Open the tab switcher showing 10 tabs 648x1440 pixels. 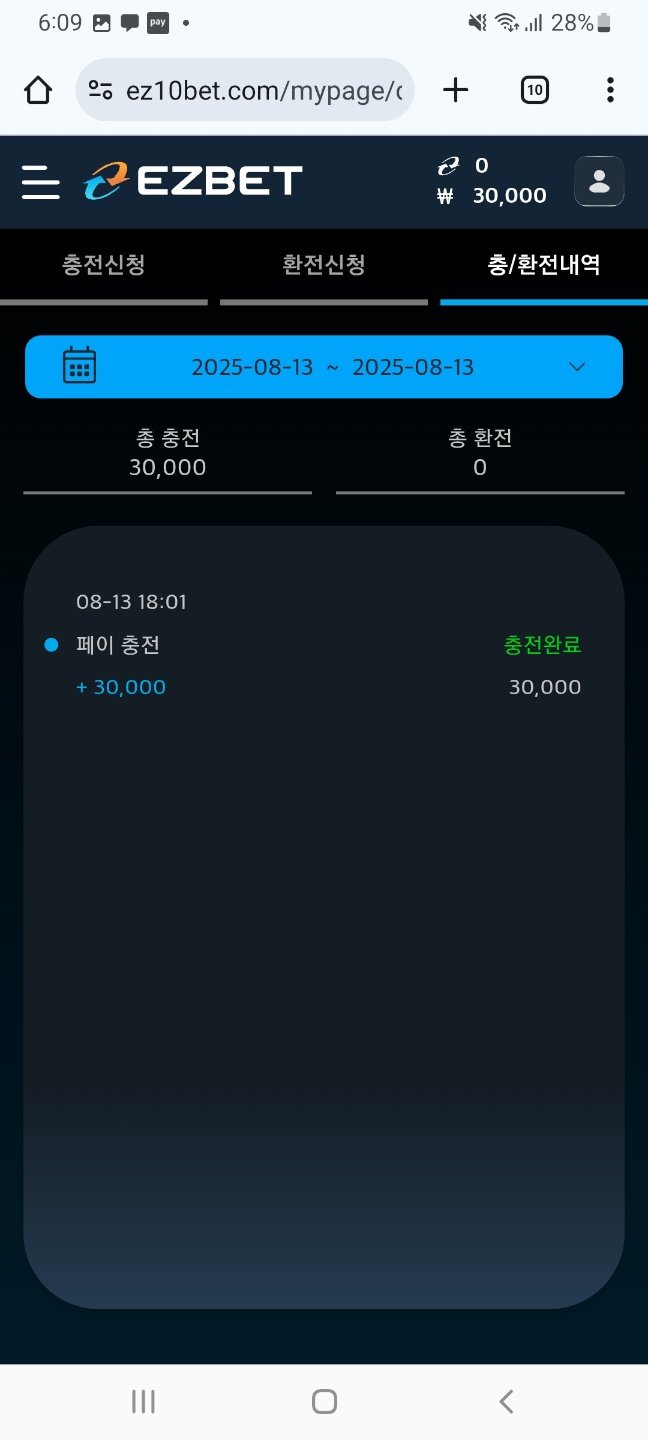535,90
